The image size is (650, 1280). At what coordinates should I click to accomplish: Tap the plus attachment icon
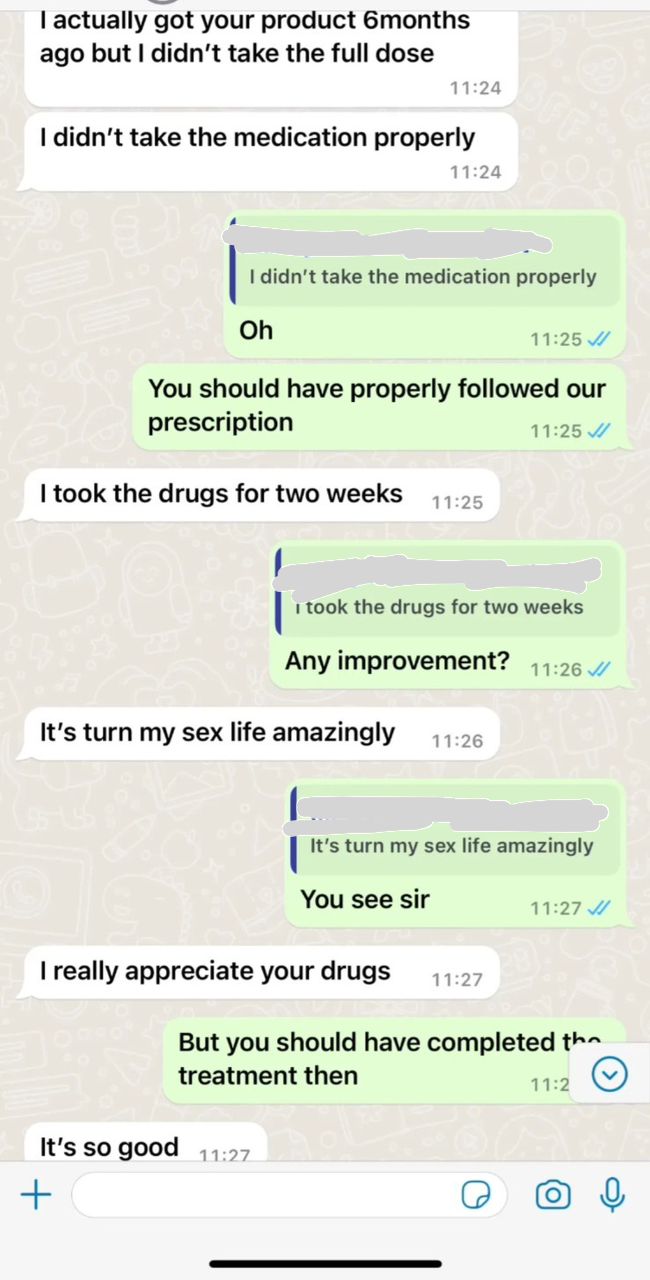point(36,1195)
